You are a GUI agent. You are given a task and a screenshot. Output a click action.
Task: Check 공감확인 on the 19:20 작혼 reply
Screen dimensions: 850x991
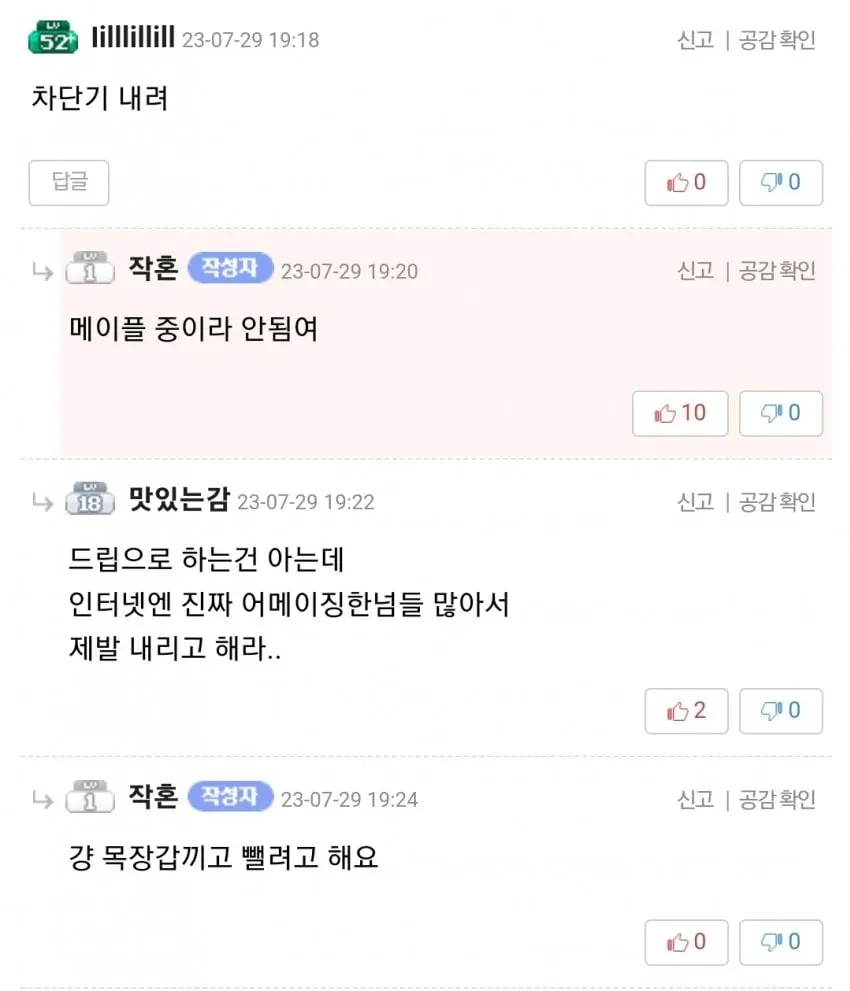(777, 271)
